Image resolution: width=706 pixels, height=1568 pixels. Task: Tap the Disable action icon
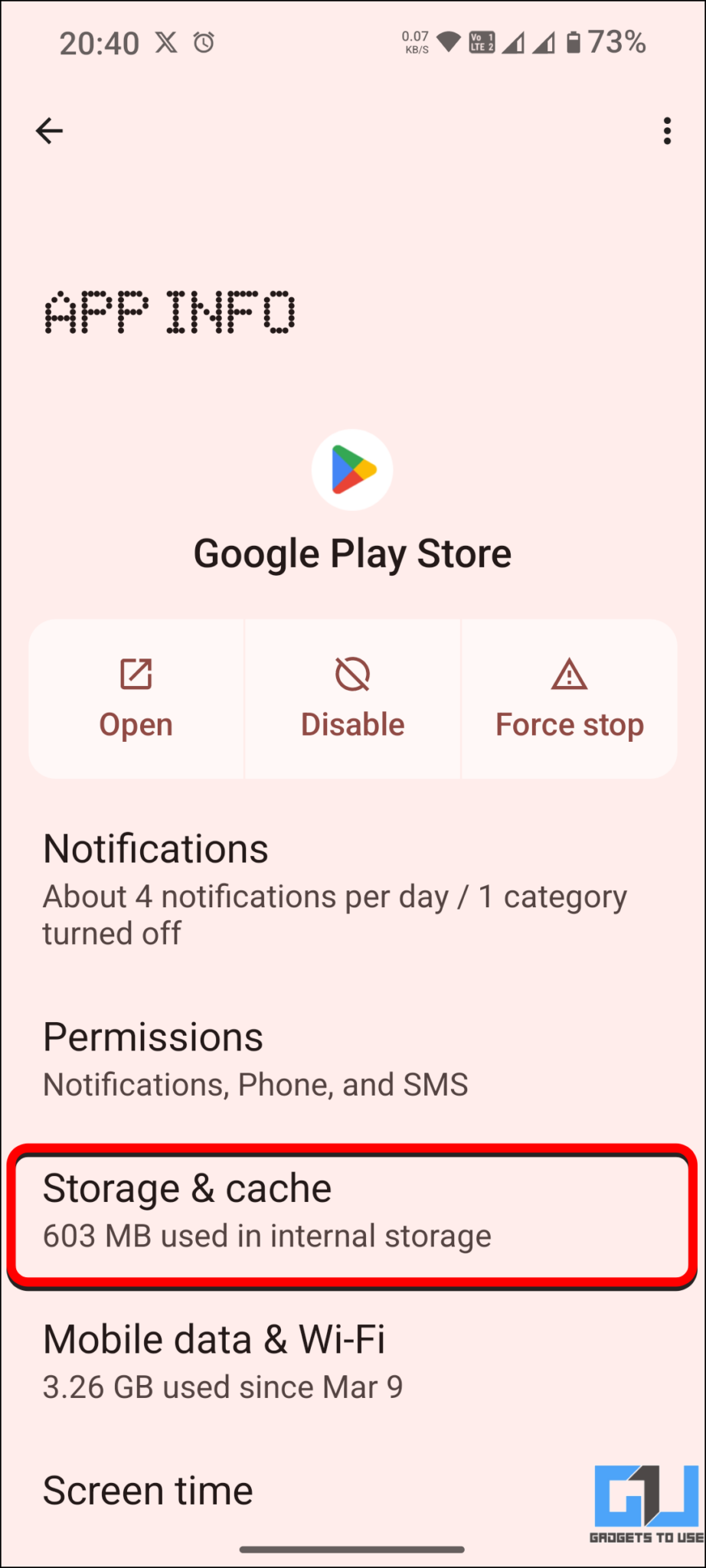(352, 674)
